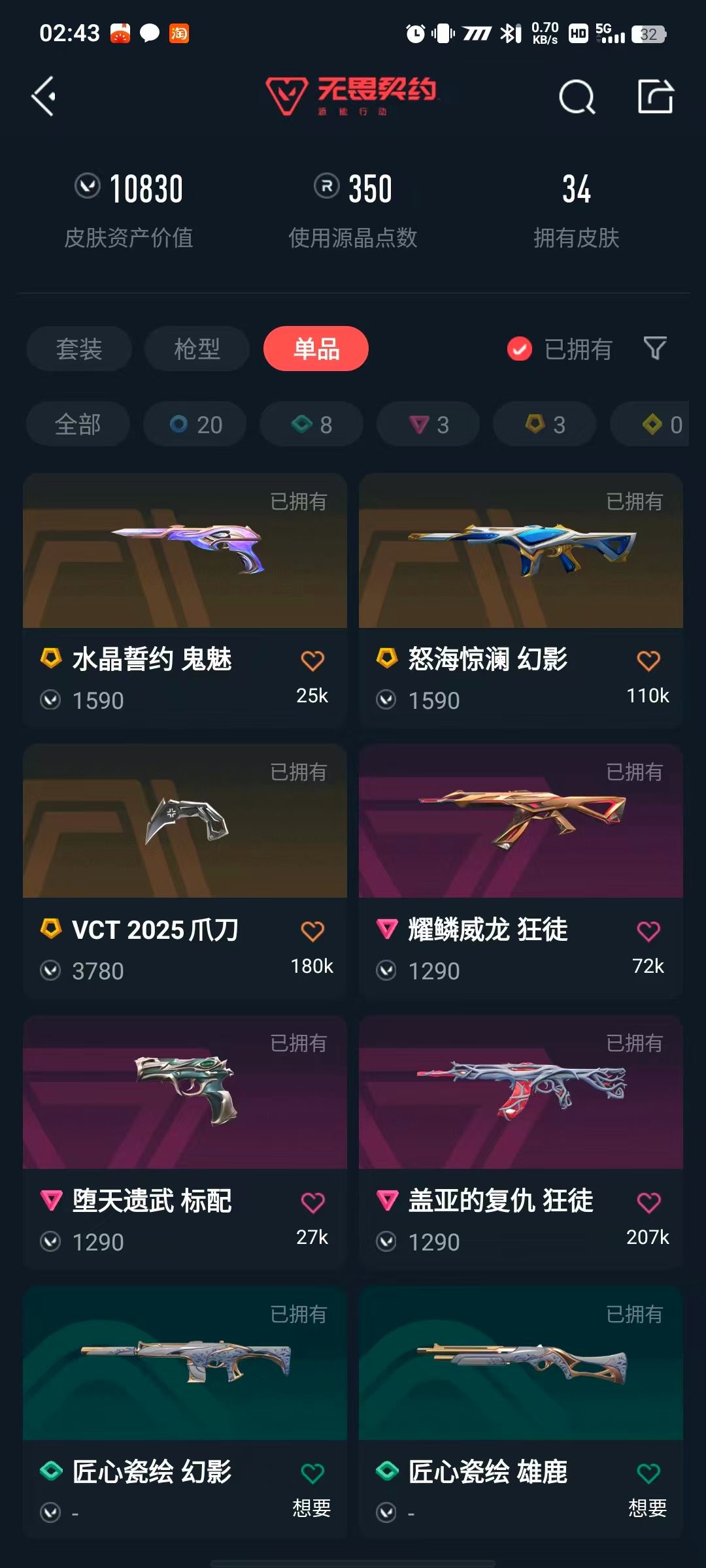This screenshot has height=1568, width=706.
Task: Select the 单品 tab
Action: point(316,349)
